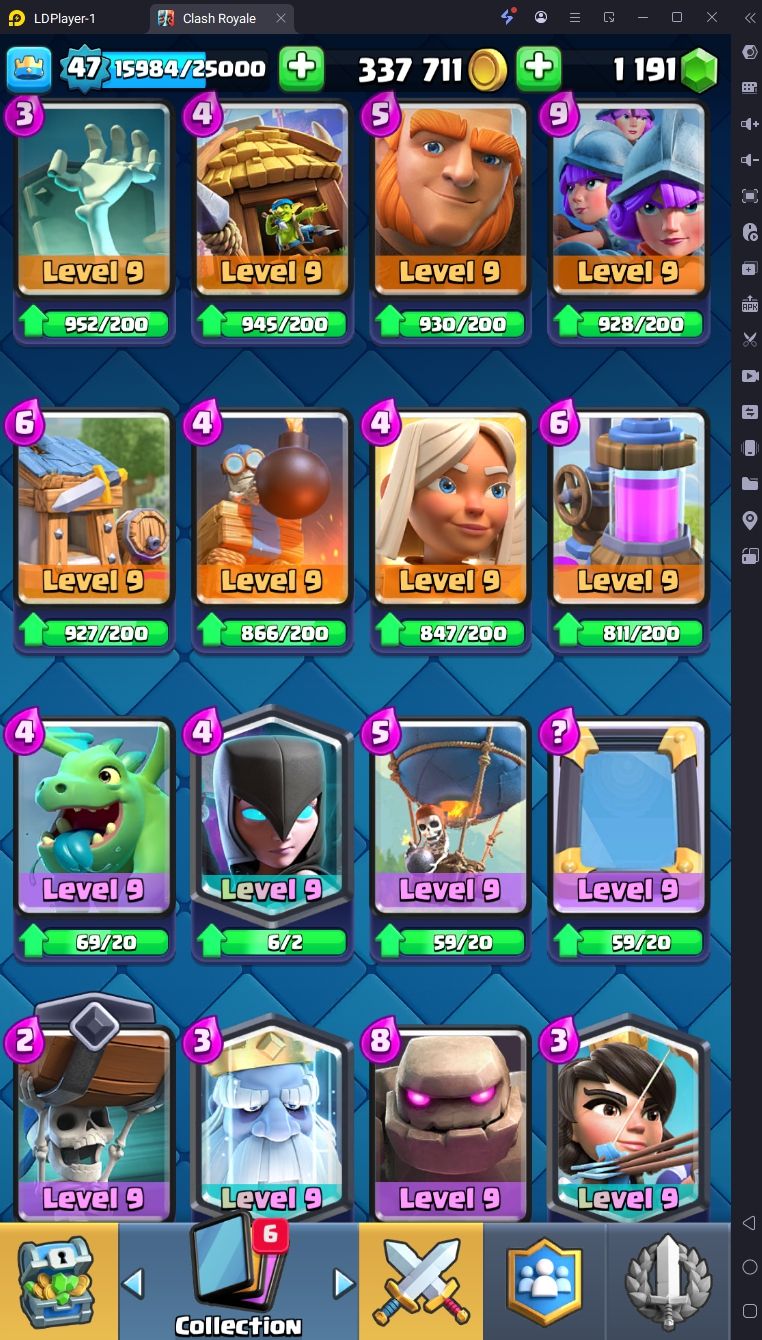Screen dimensions: 762x1340
Task: Choose the Elixir Collector card
Action: (628, 509)
